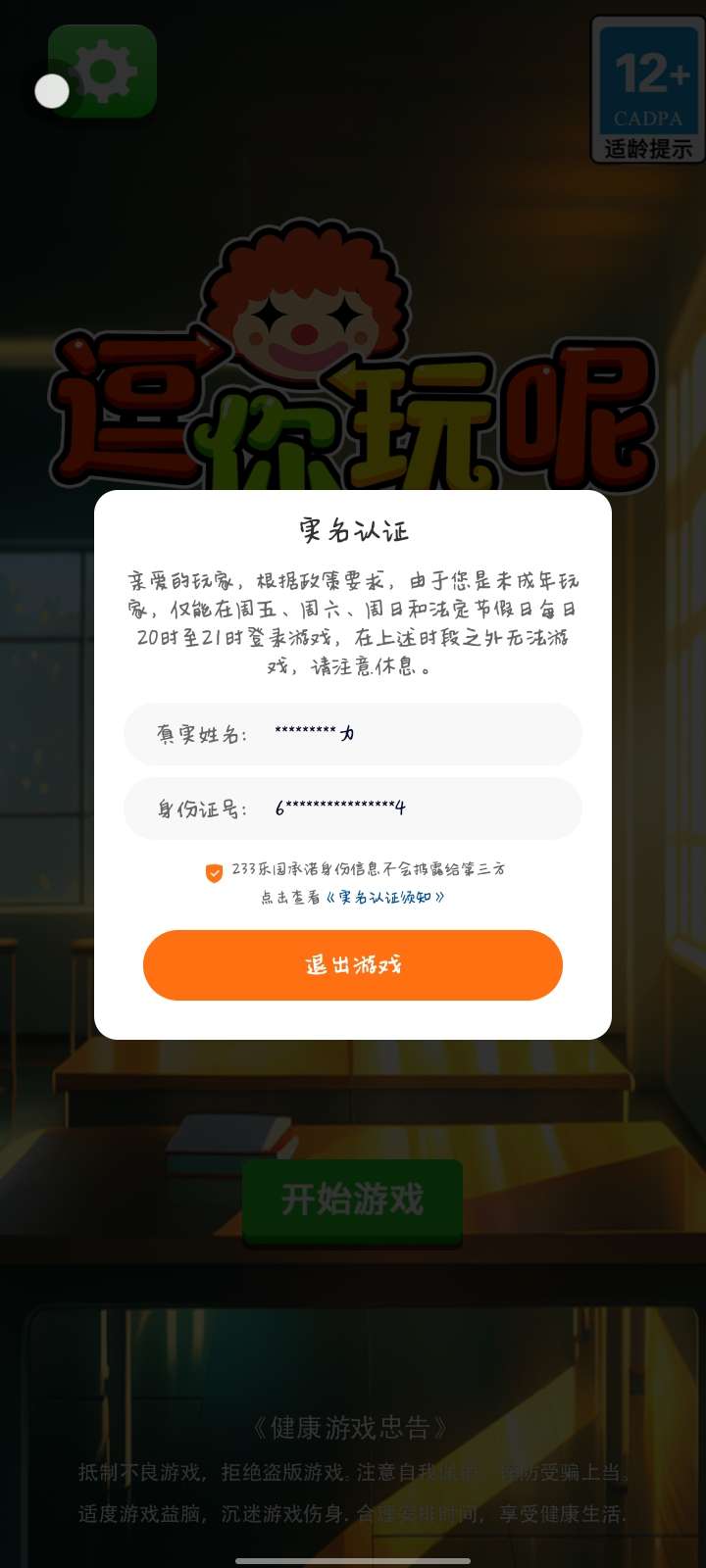Open the settings gear icon

[x=104, y=72]
